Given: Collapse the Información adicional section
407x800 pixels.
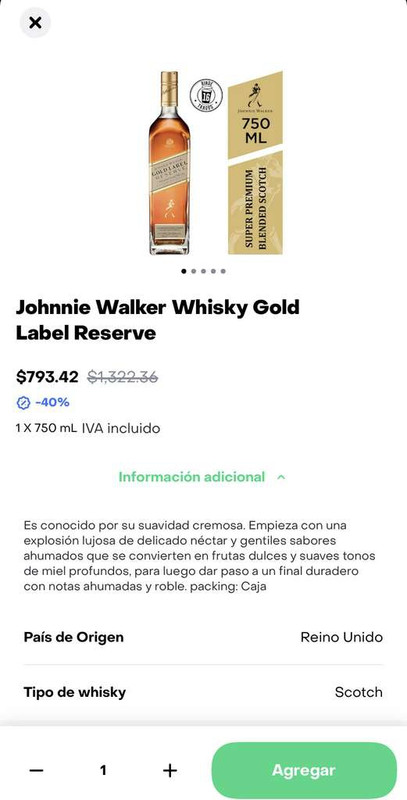Looking at the screenshot, I should [x=202, y=477].
